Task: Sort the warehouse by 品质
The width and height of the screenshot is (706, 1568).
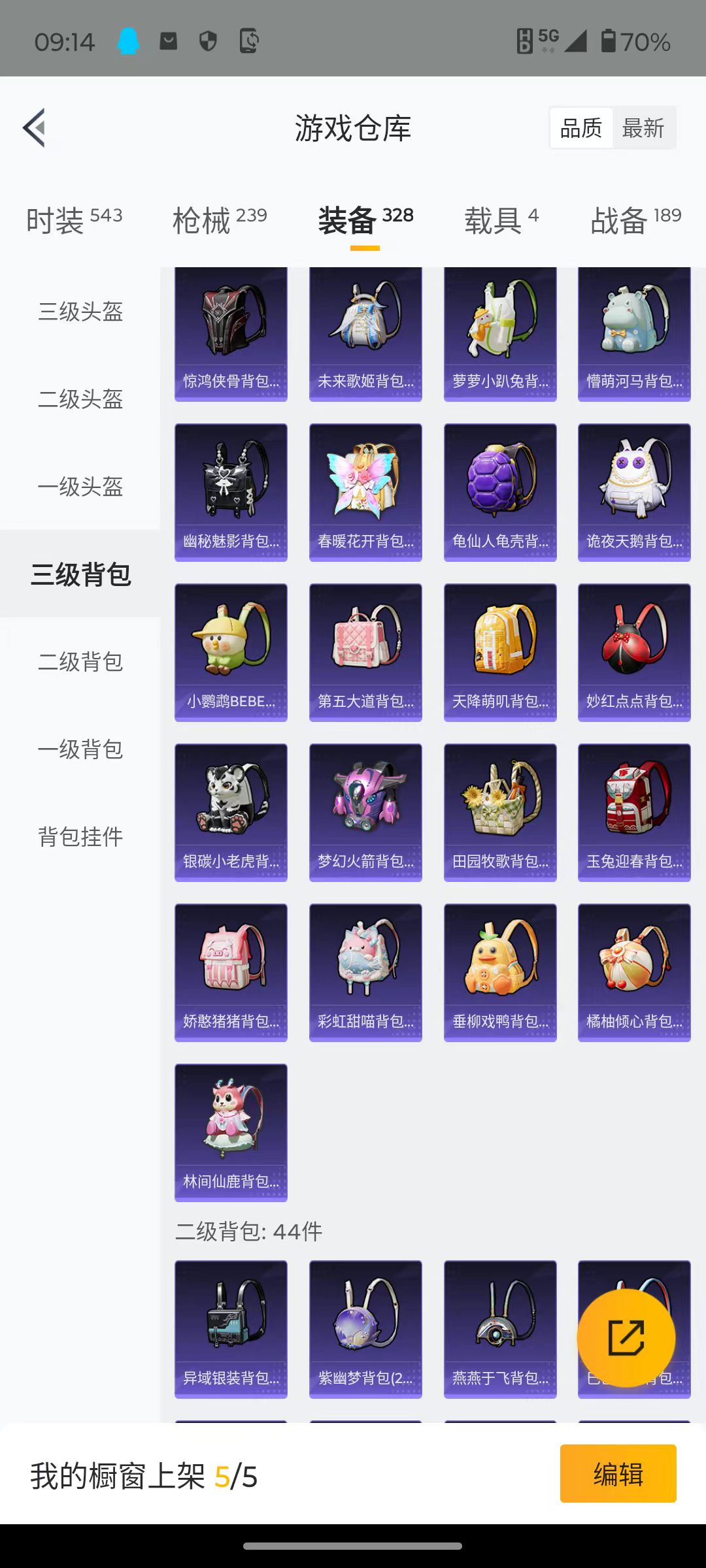Action: (x=581, y=128)
